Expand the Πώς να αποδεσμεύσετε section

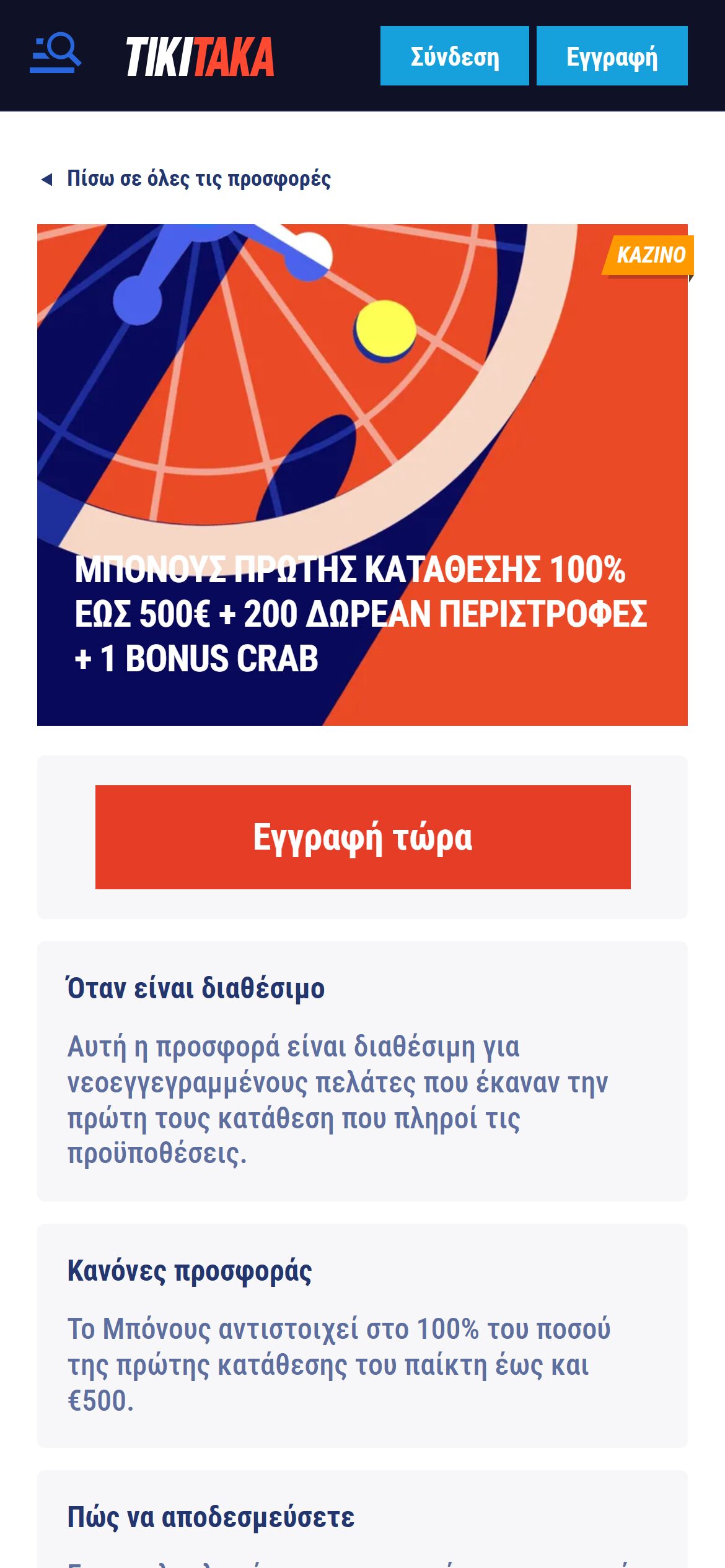[x=211, y=1517]
